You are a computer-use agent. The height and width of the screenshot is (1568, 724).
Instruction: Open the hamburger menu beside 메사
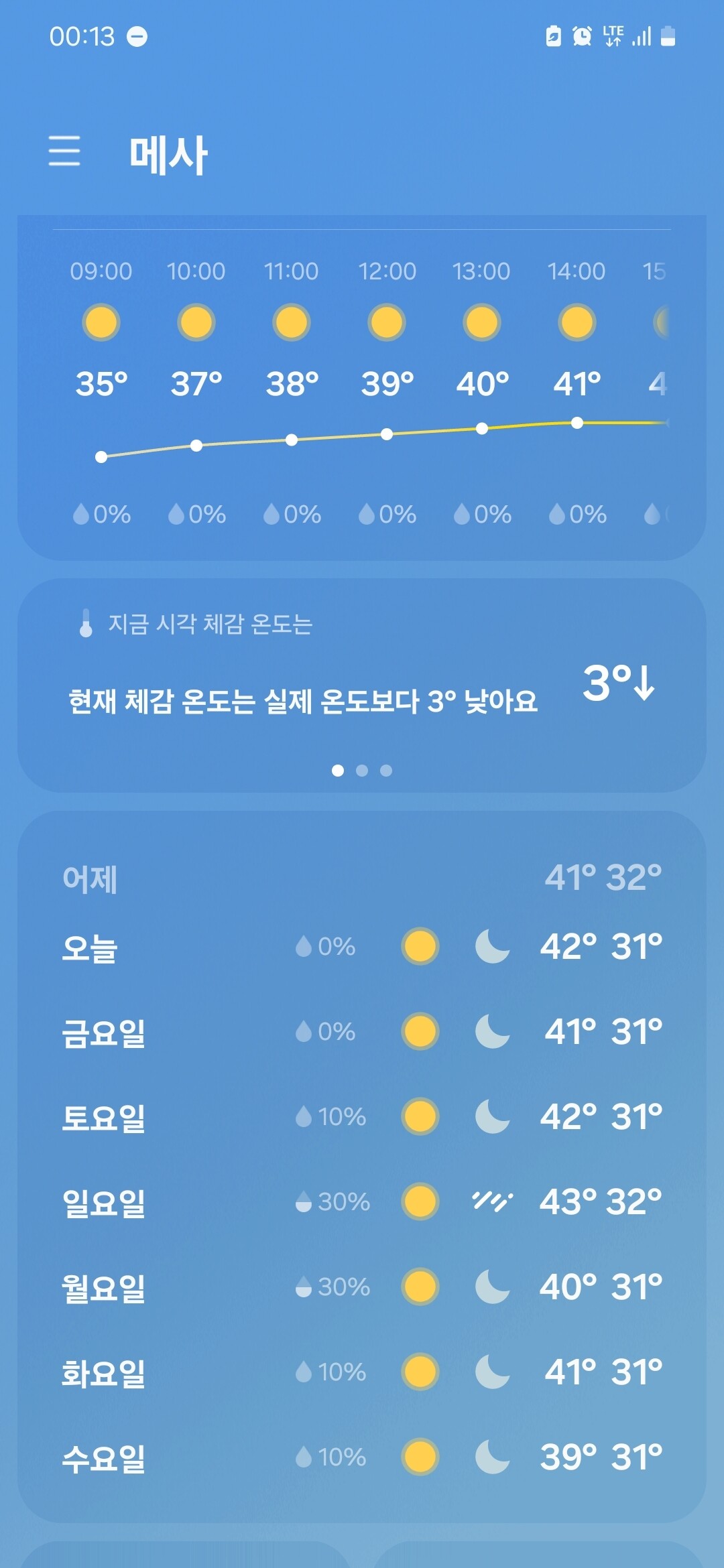(64, 150)
